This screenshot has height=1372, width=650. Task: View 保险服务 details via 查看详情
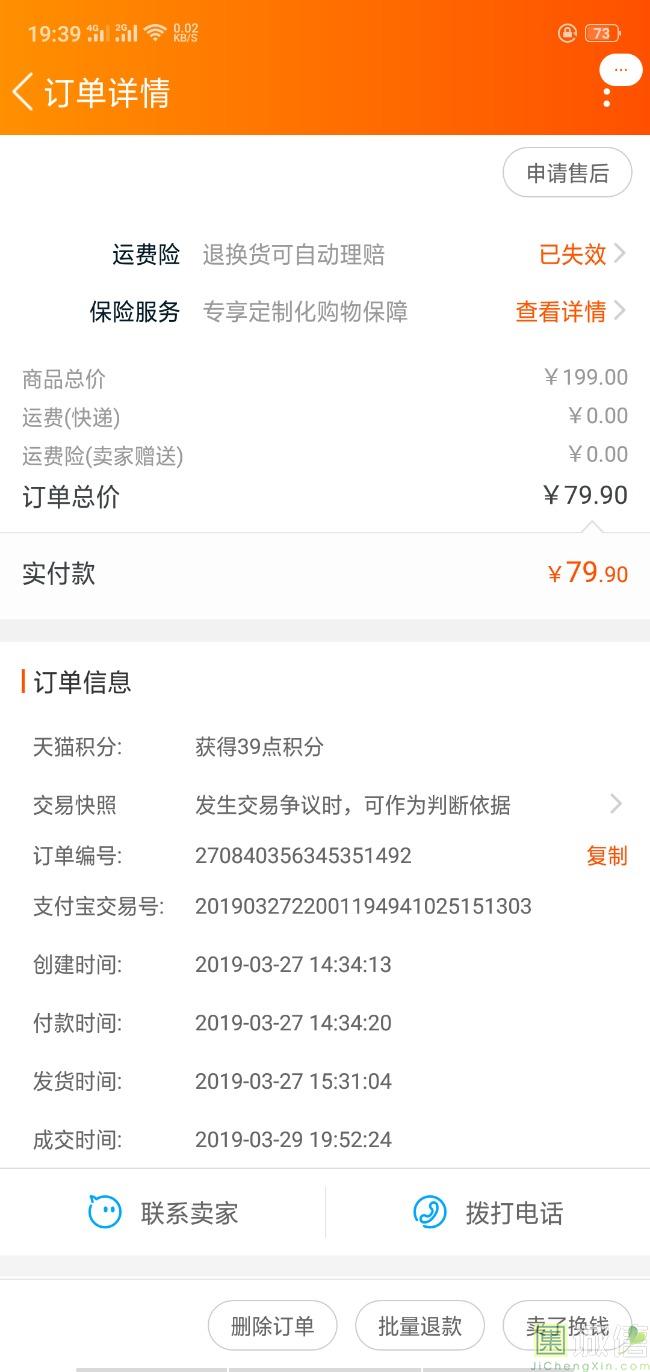click(570, 312)
